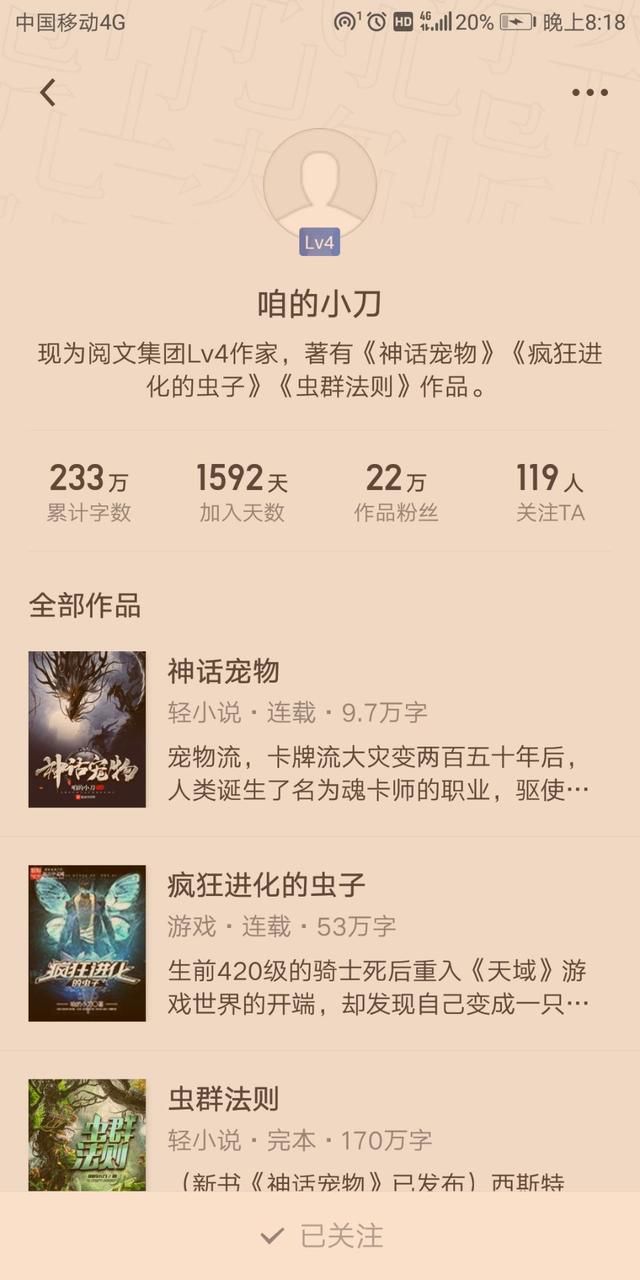Image resolution: width=640 pixels, height=1280 pixels.
Task: Tap the author's profile avatar
Action: (x=320, y=185)
